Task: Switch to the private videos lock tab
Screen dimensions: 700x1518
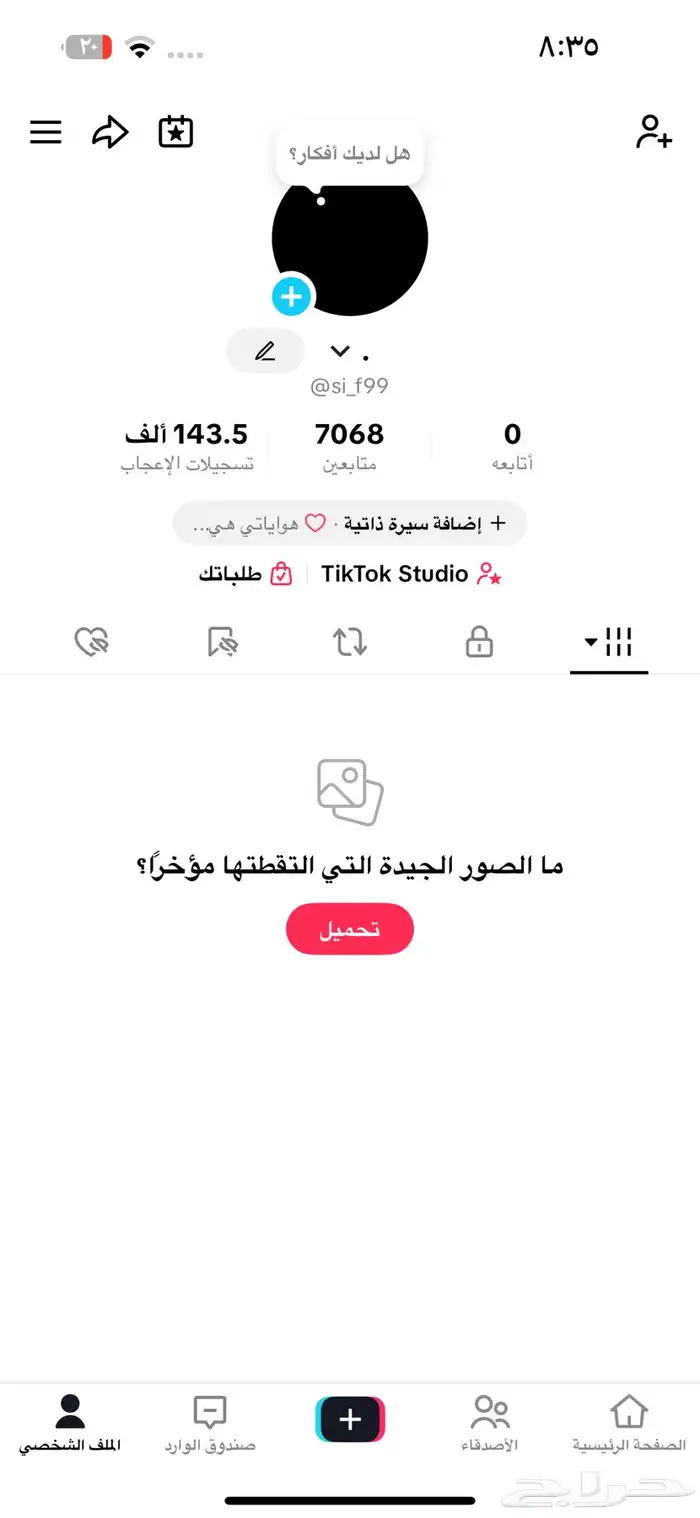Action: (479, 642)
